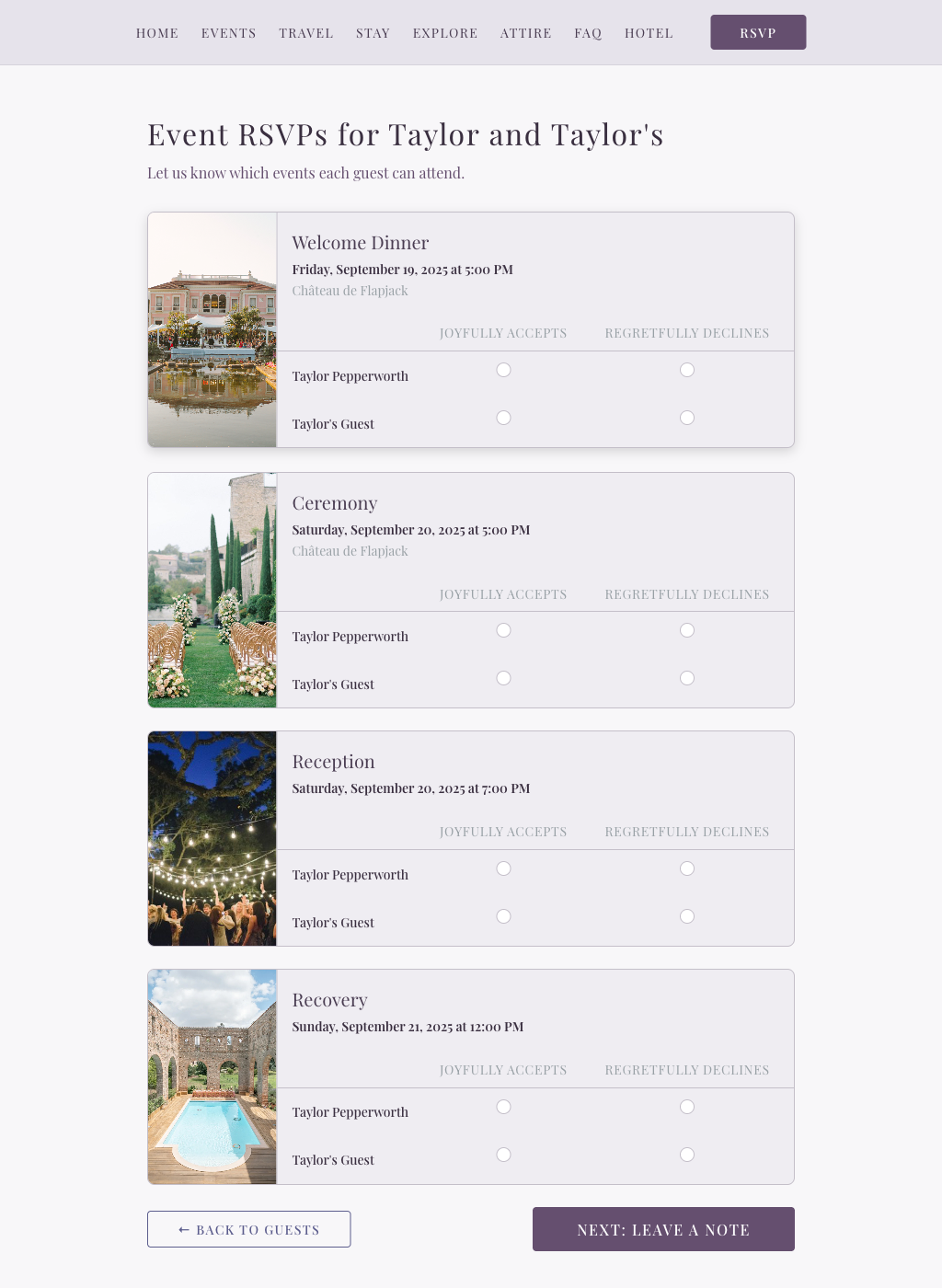Decline the Recovery event for Taylor's Guest
This screenshot has height=1288, width=942.
point(687,1154)
